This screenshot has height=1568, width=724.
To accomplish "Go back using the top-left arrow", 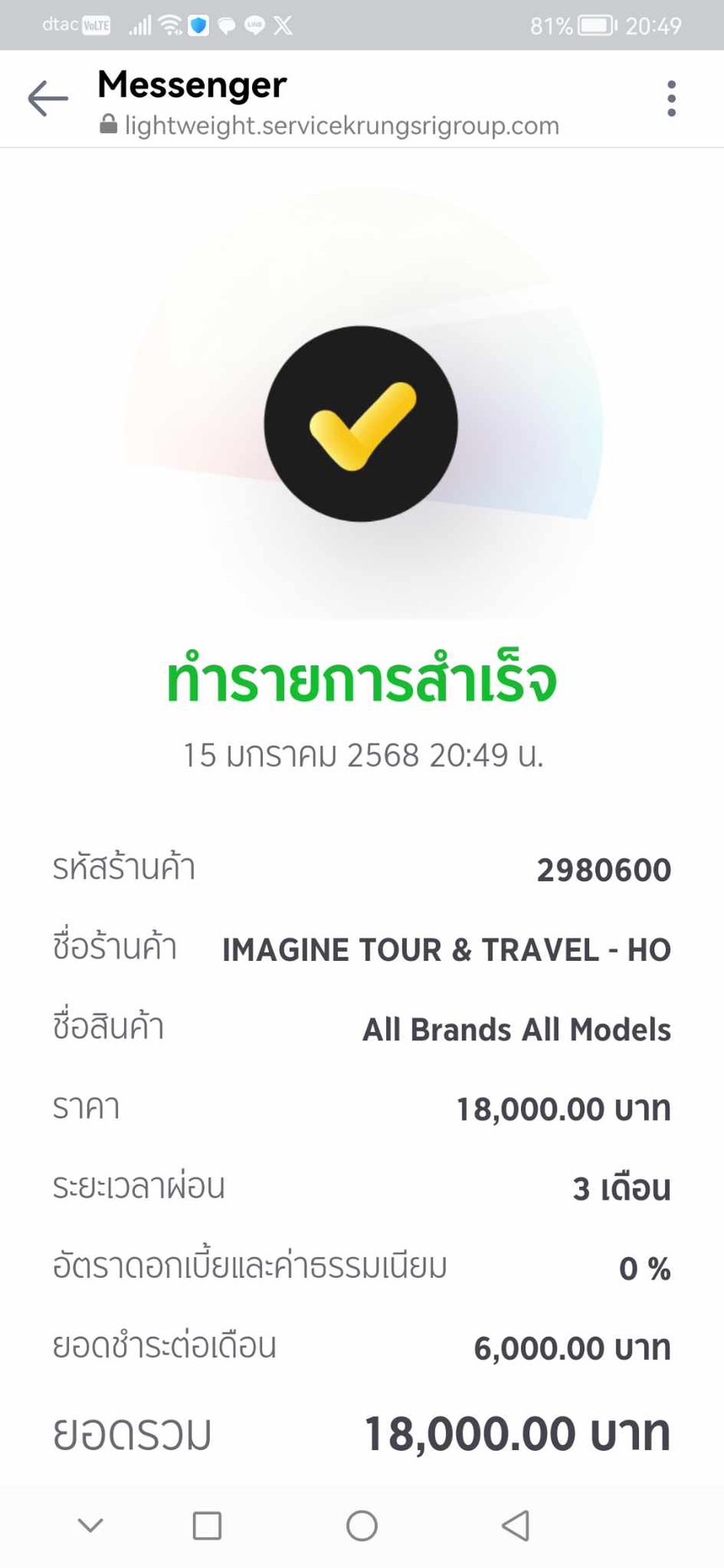I will click(47, 99).
